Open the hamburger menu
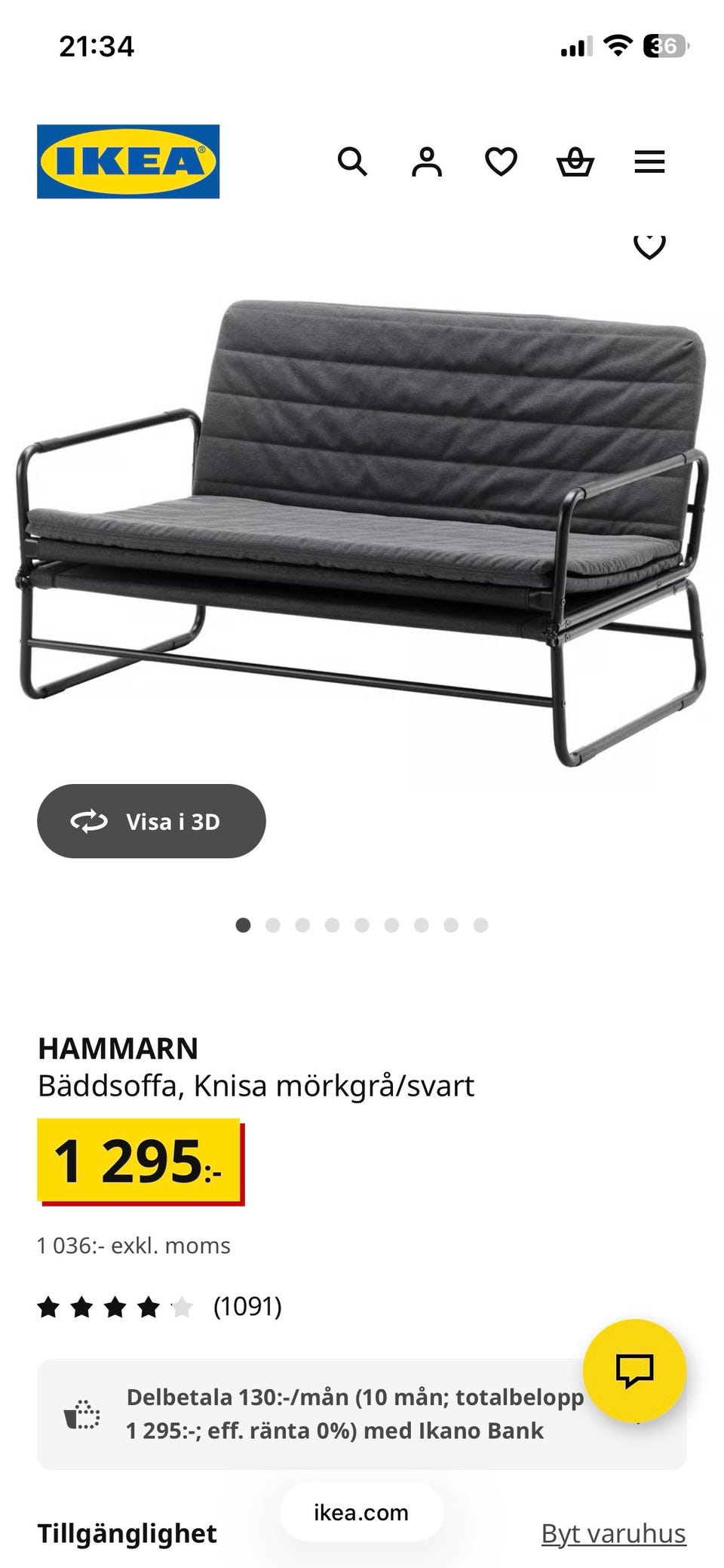The width and height of the screenshot is (724, 1568). (x=649, y=161)
